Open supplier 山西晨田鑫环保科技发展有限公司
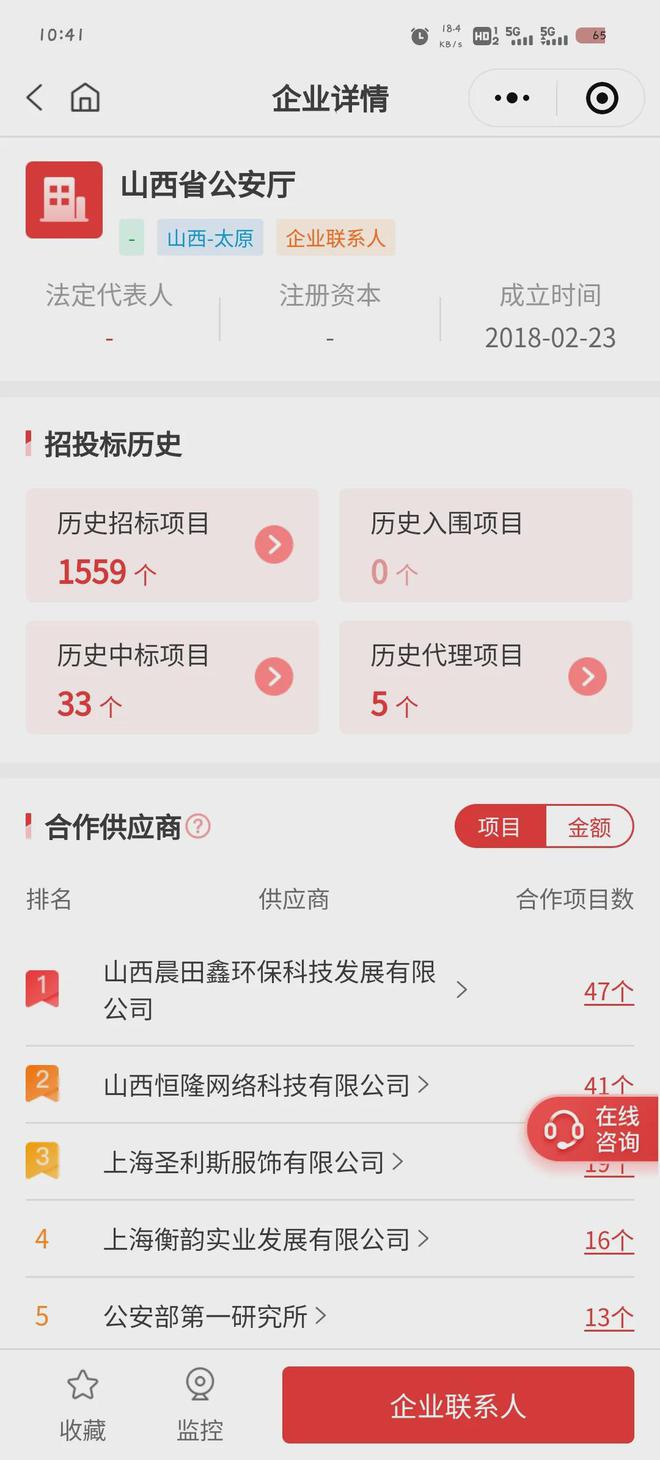This screenshot has height=1460, width=660. click(285, 990)
